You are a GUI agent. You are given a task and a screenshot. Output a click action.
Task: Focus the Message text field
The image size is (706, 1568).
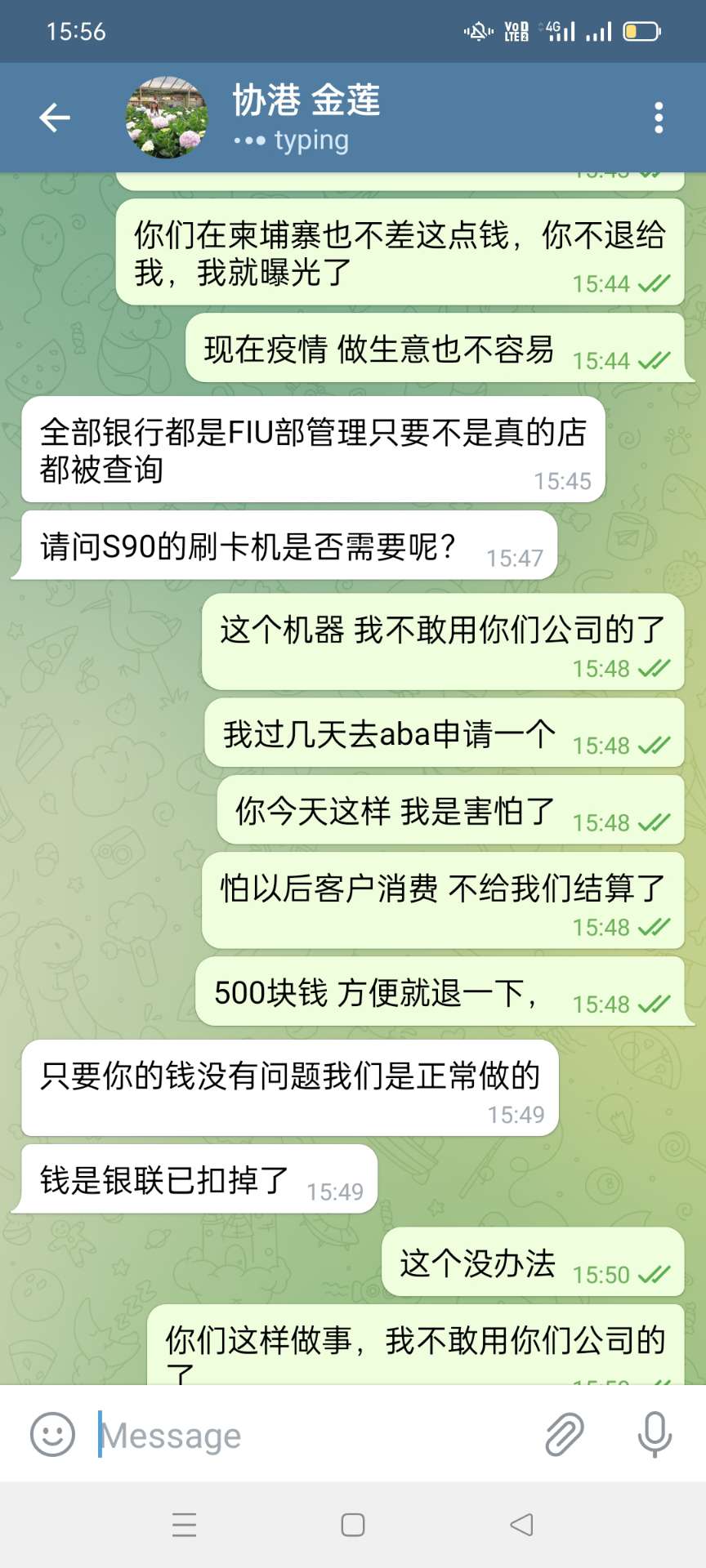311,1435
